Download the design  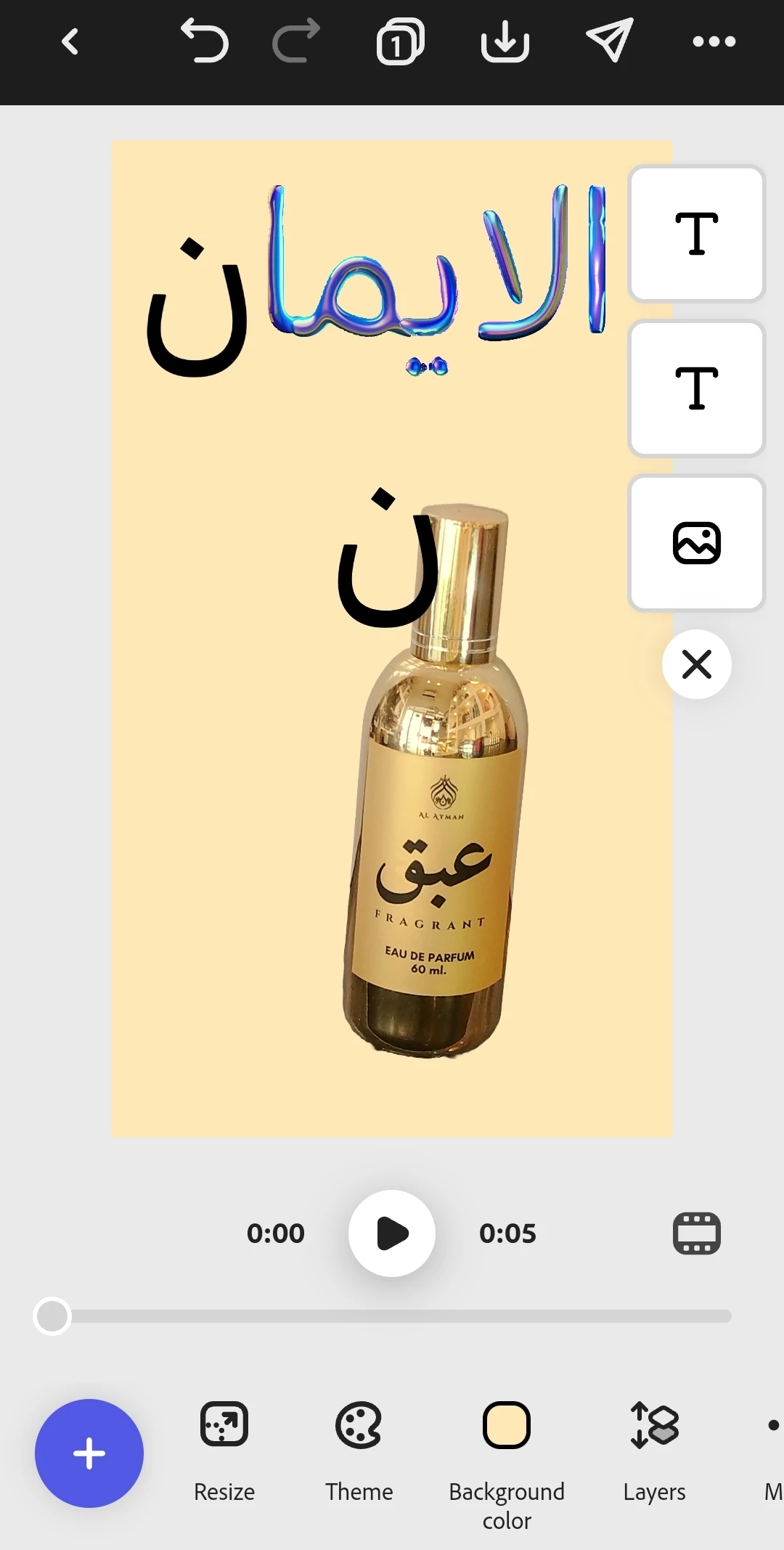505,41
